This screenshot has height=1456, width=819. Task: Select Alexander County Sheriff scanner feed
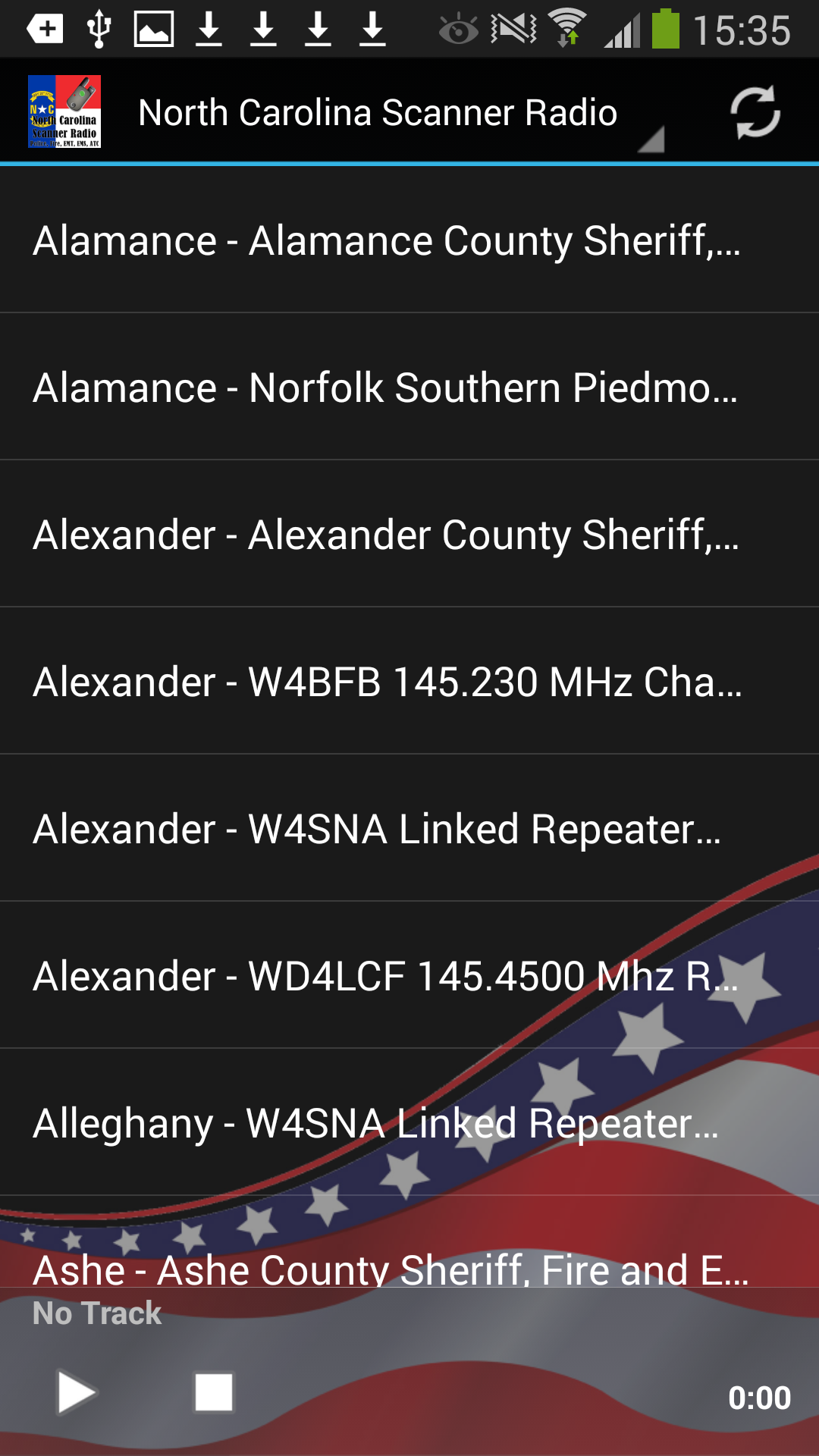coord(388,535)
